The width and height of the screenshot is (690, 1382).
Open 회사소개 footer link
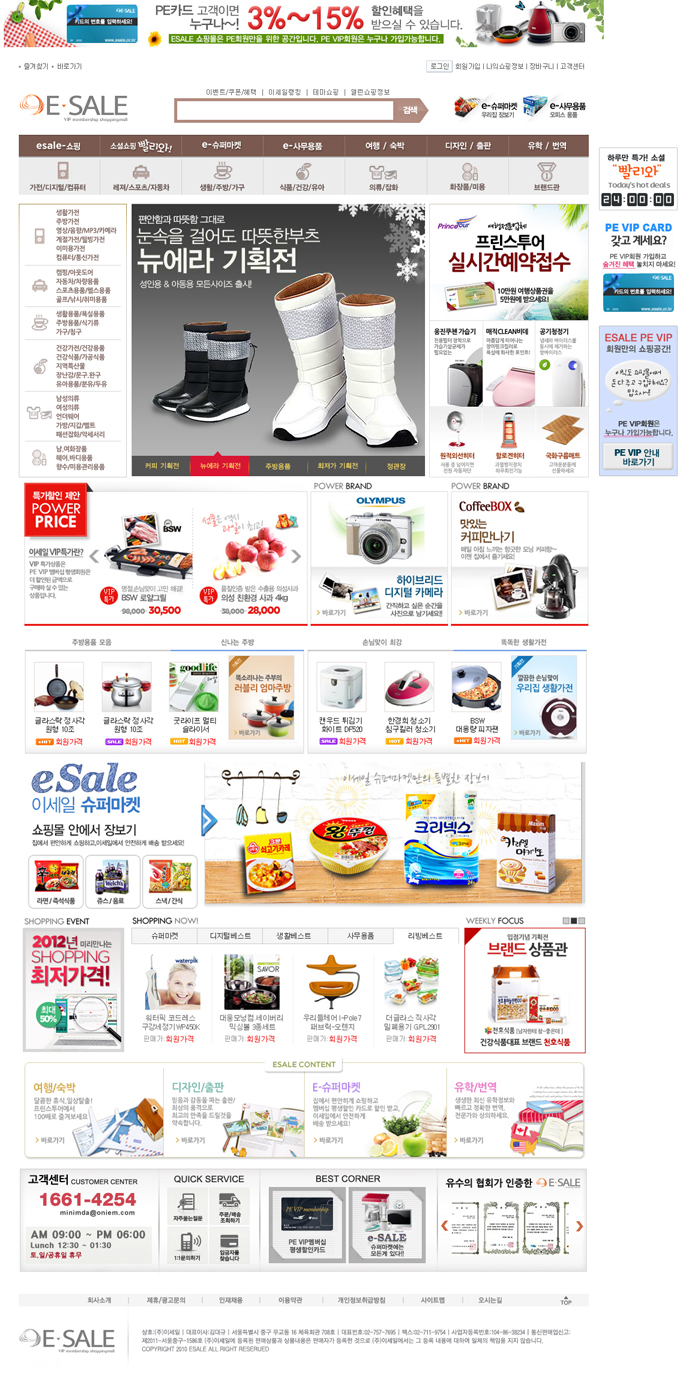click(99, 1300)
